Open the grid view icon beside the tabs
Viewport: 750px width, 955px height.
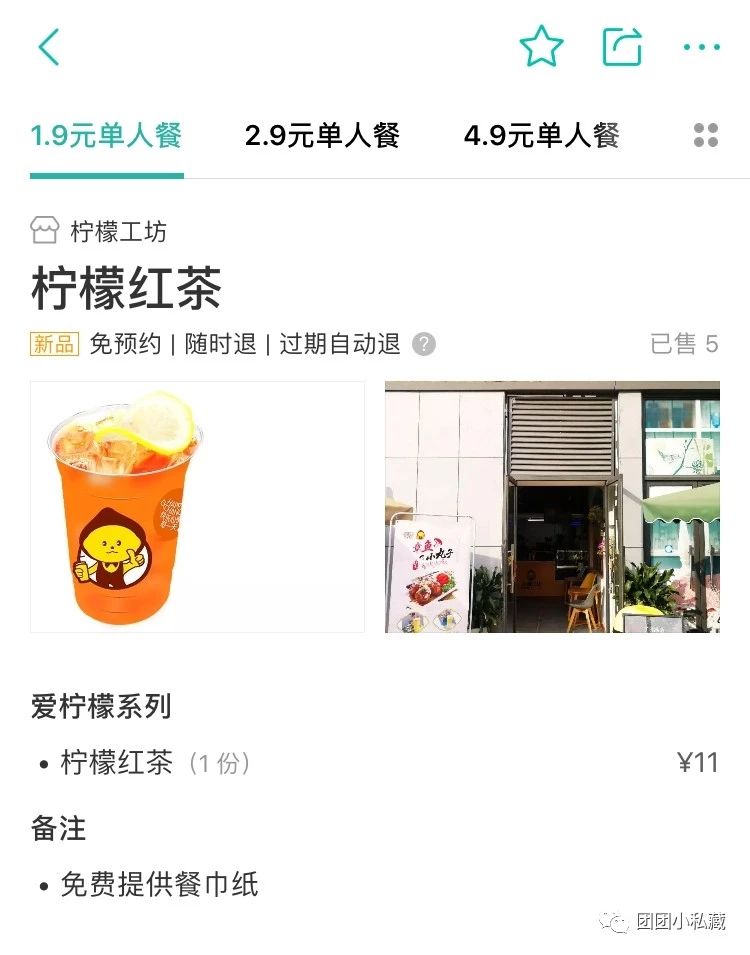(708, 134)
